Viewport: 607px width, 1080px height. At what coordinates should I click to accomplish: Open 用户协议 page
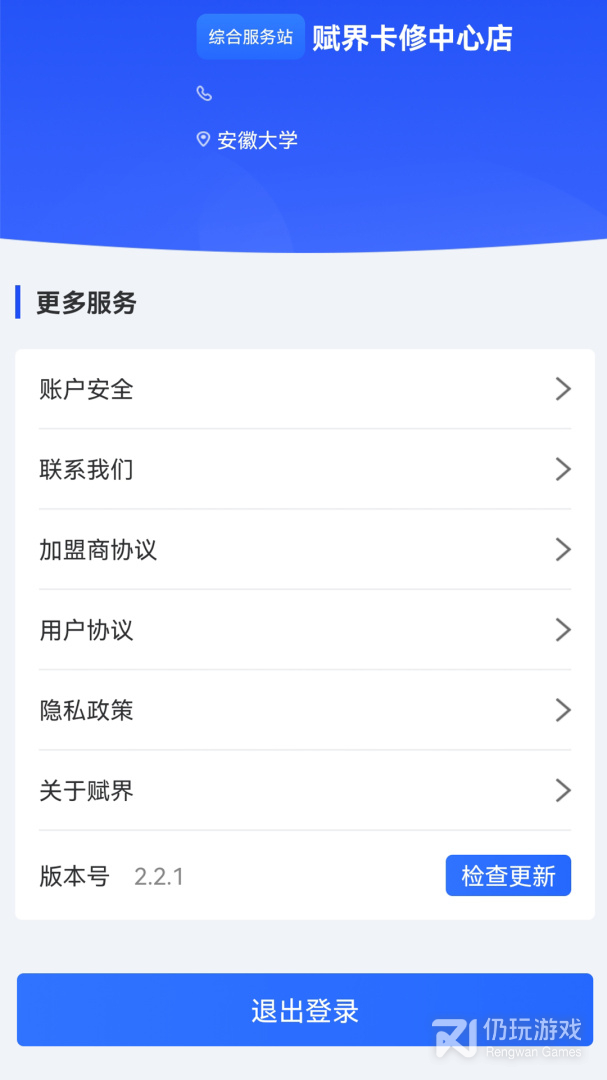304,630
